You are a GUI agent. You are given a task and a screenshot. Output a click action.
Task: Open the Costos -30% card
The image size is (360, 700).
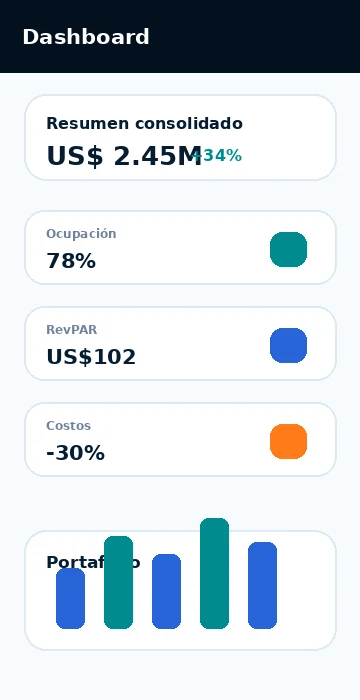[x=180, y=439]
